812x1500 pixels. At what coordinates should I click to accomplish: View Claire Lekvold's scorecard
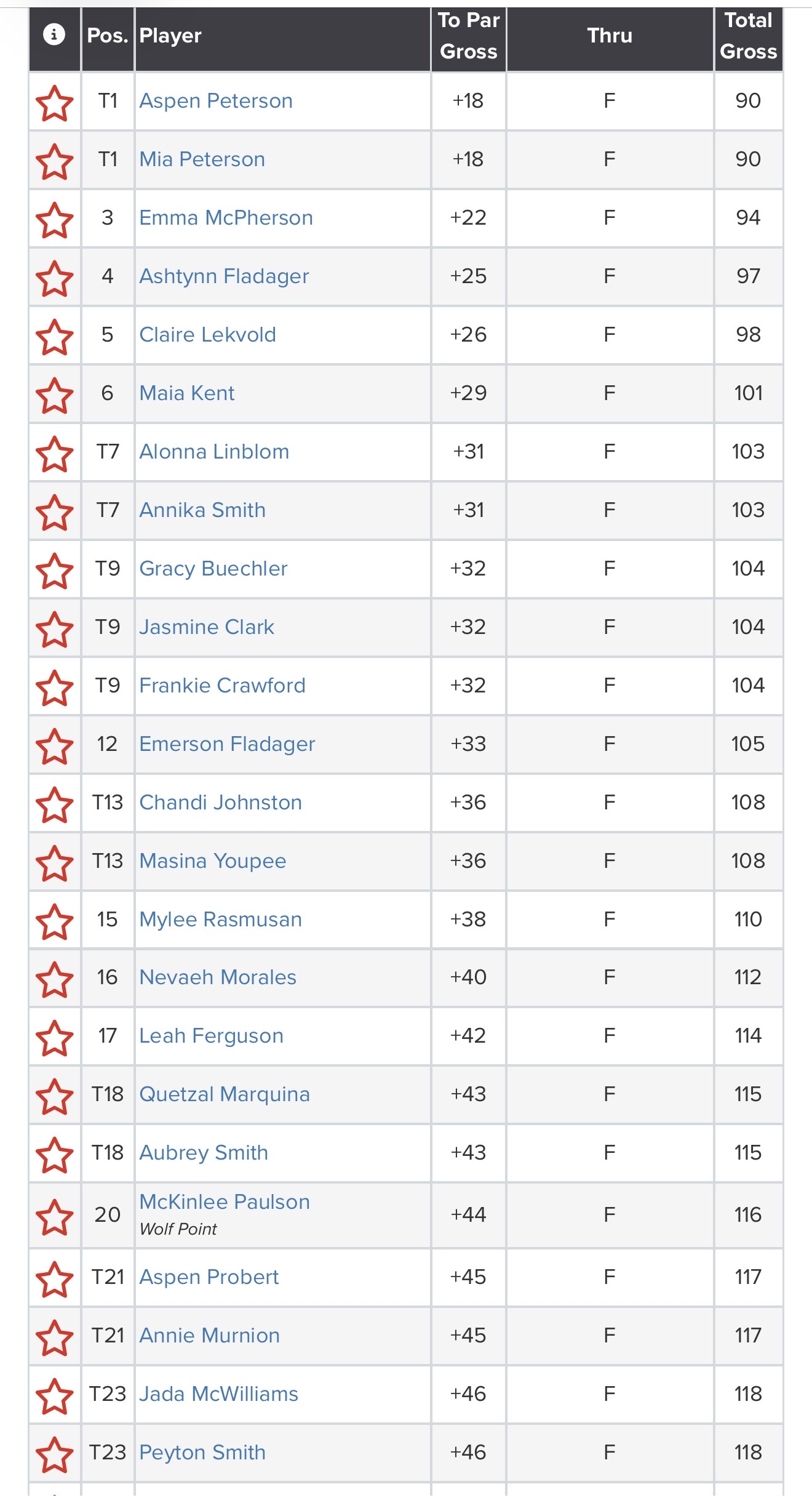tap(207, 335)
